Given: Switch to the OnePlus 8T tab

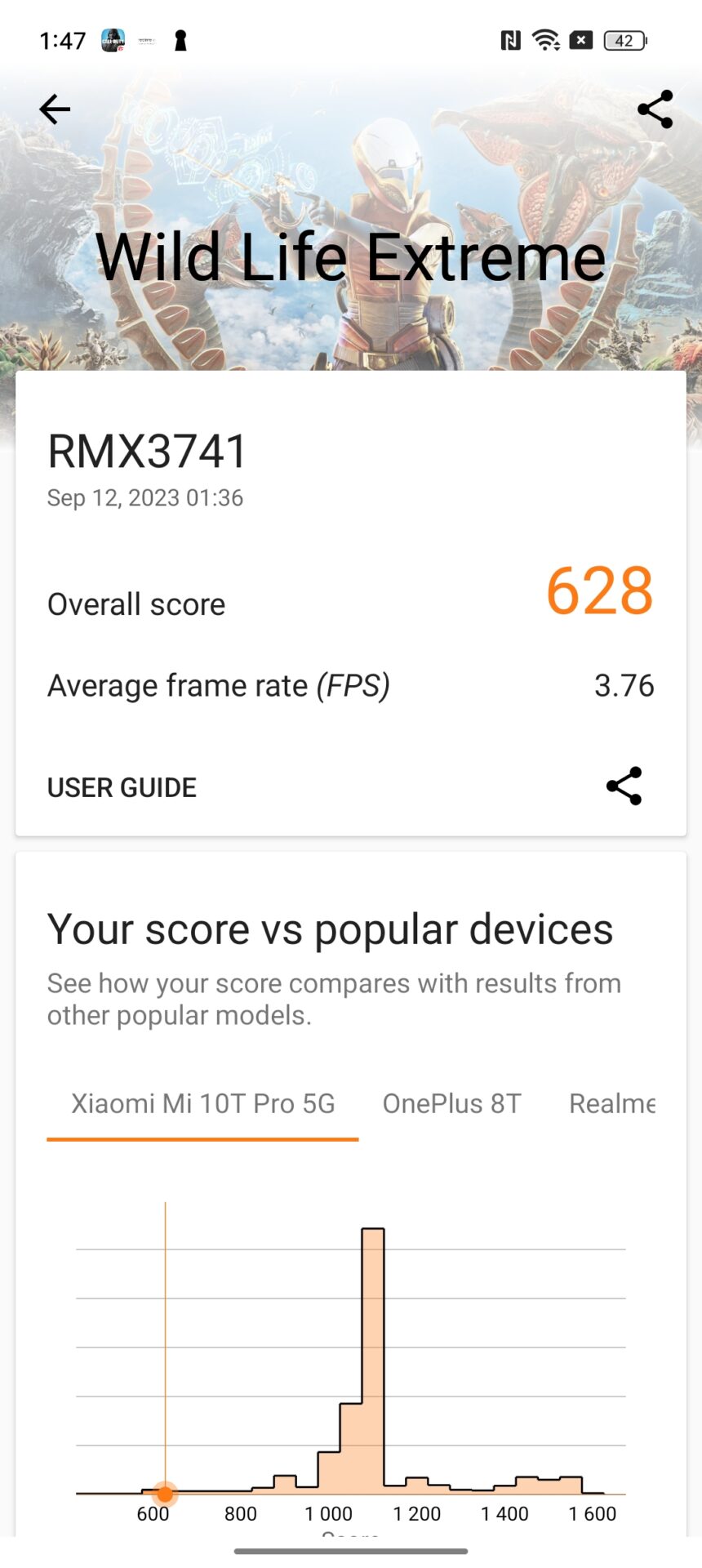Looking at the screenshot, I should (451, 1103).
